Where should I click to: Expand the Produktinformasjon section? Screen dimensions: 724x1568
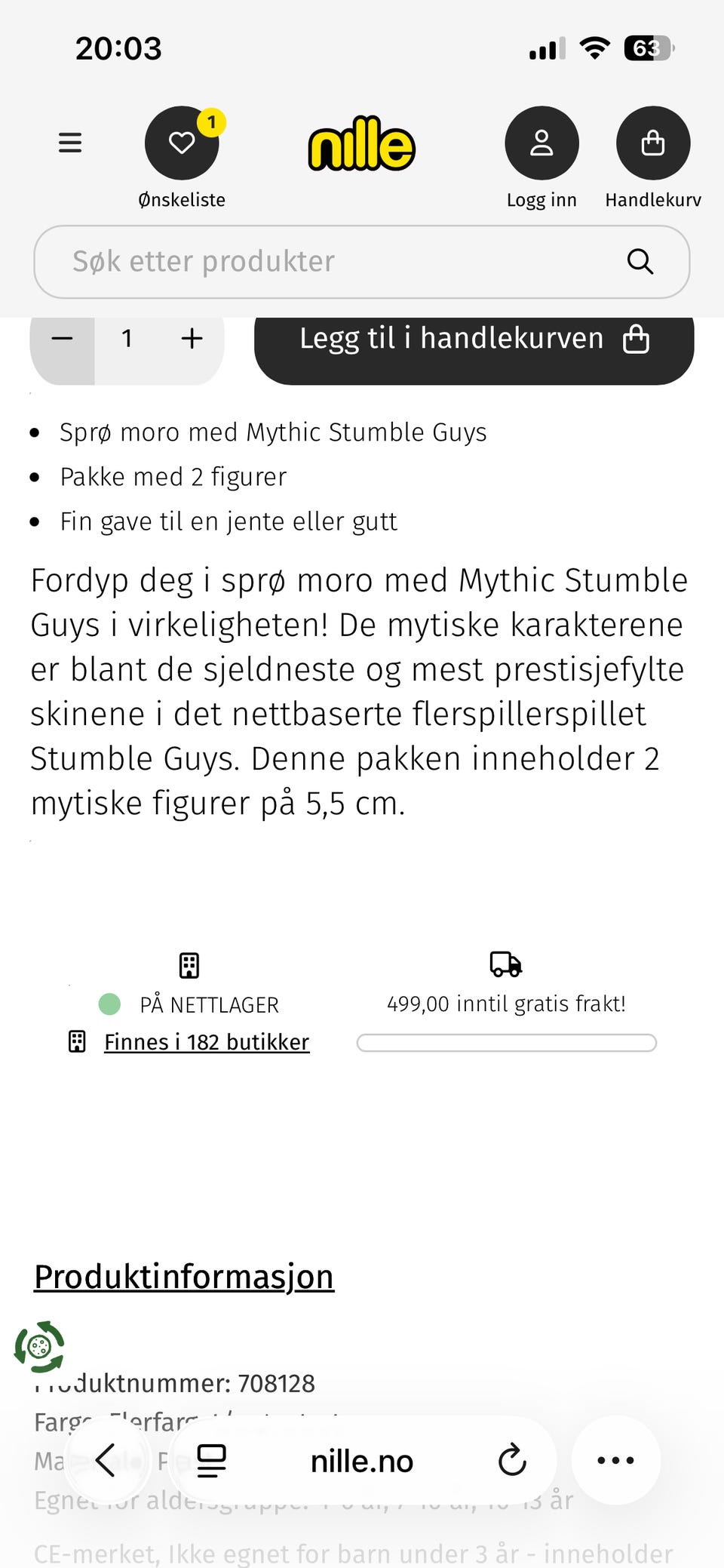(183, 1276)
